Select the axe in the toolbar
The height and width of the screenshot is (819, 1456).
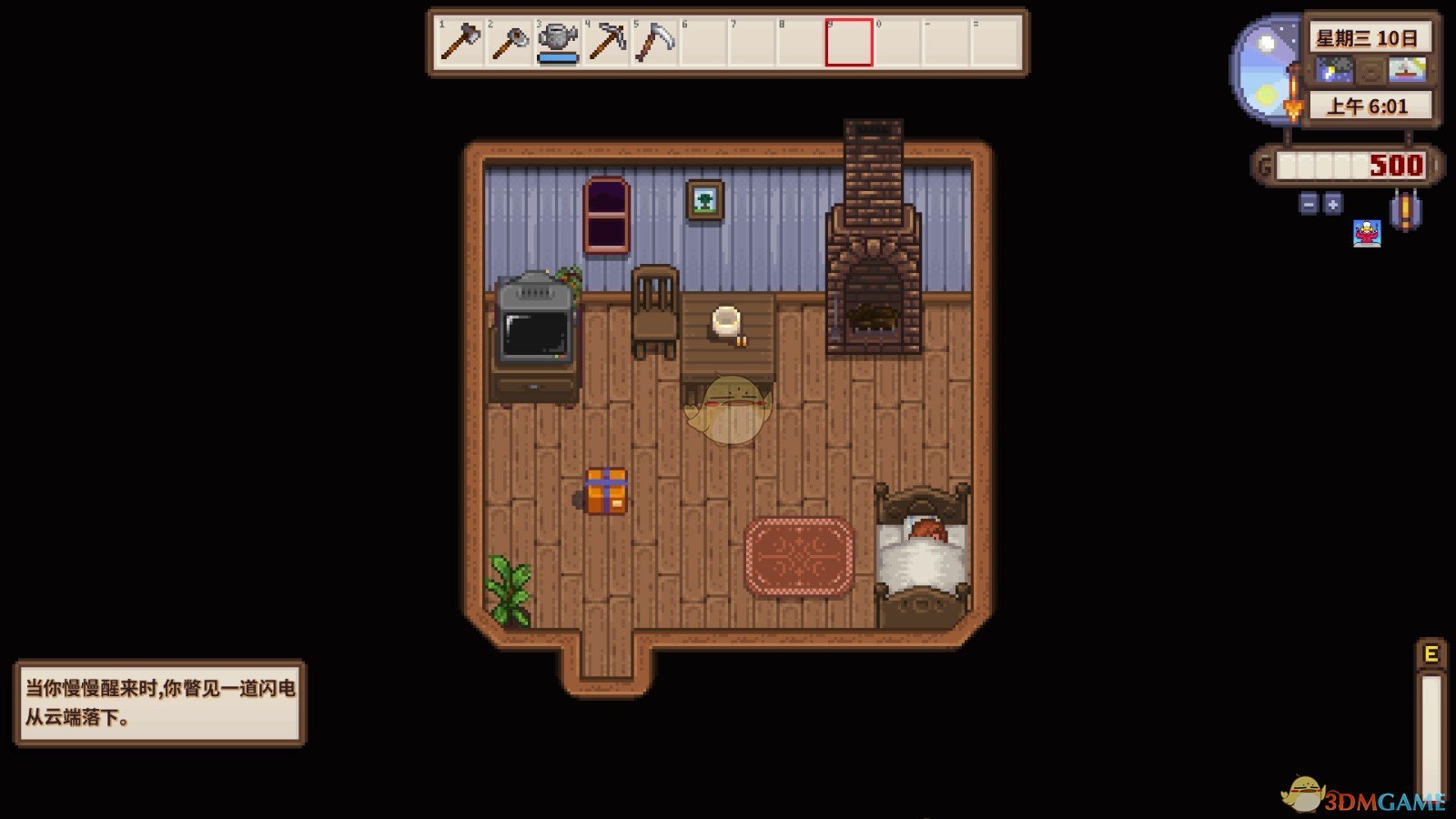click(460, 42)
